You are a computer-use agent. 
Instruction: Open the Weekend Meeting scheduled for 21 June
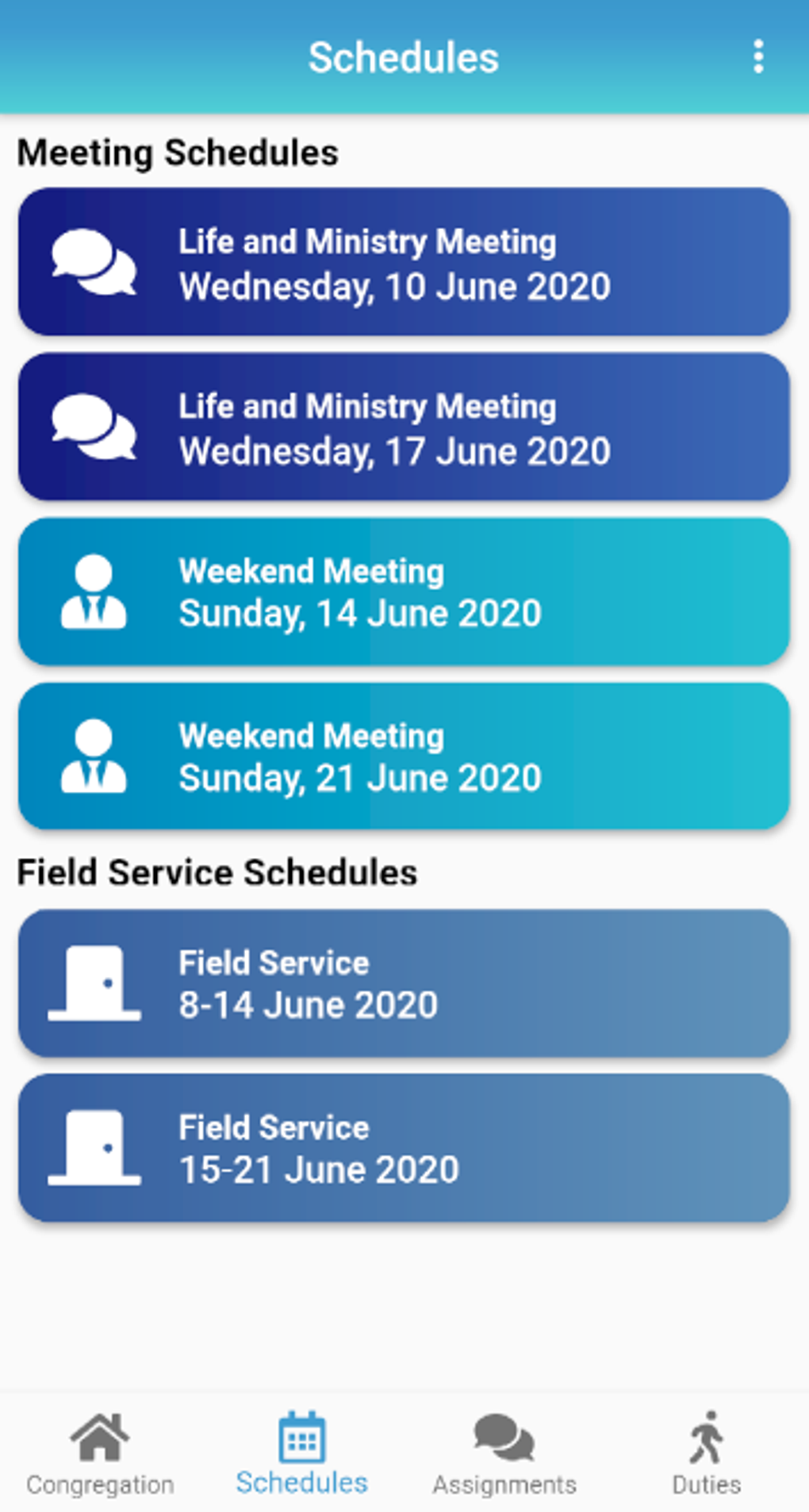tap(403, 756)
